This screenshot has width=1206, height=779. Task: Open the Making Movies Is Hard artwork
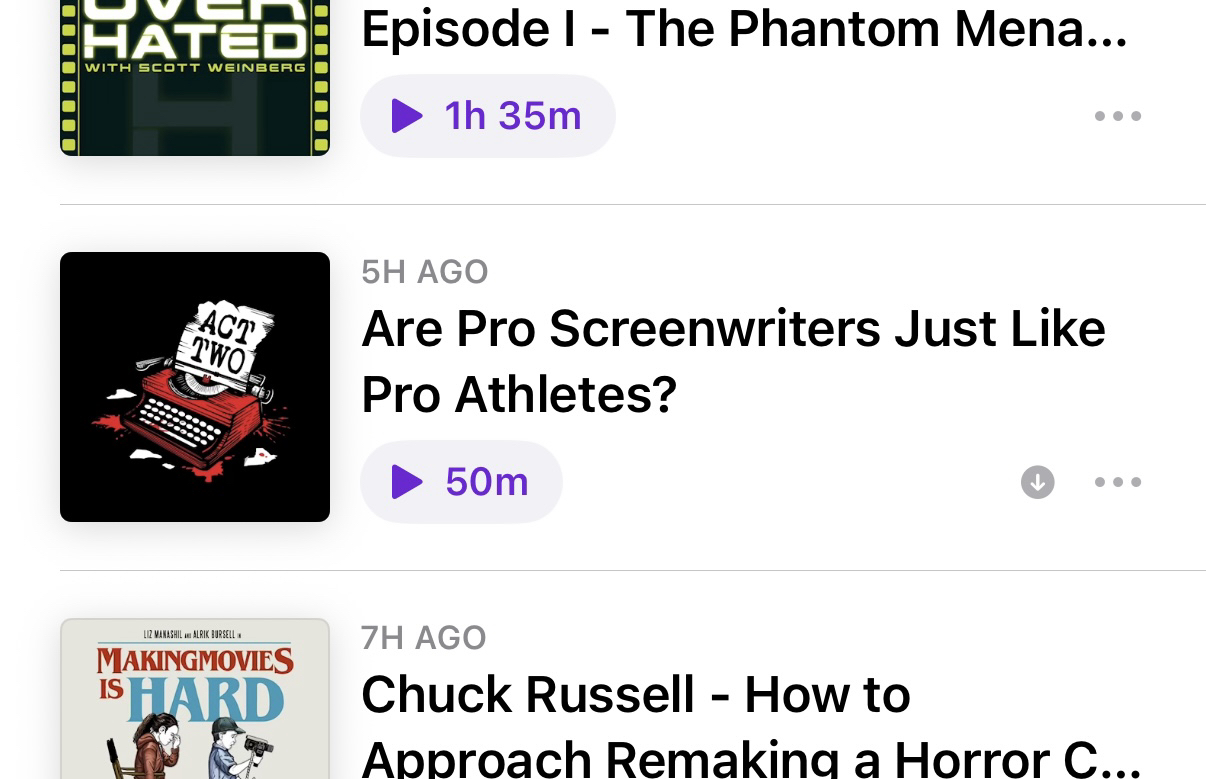195,699
